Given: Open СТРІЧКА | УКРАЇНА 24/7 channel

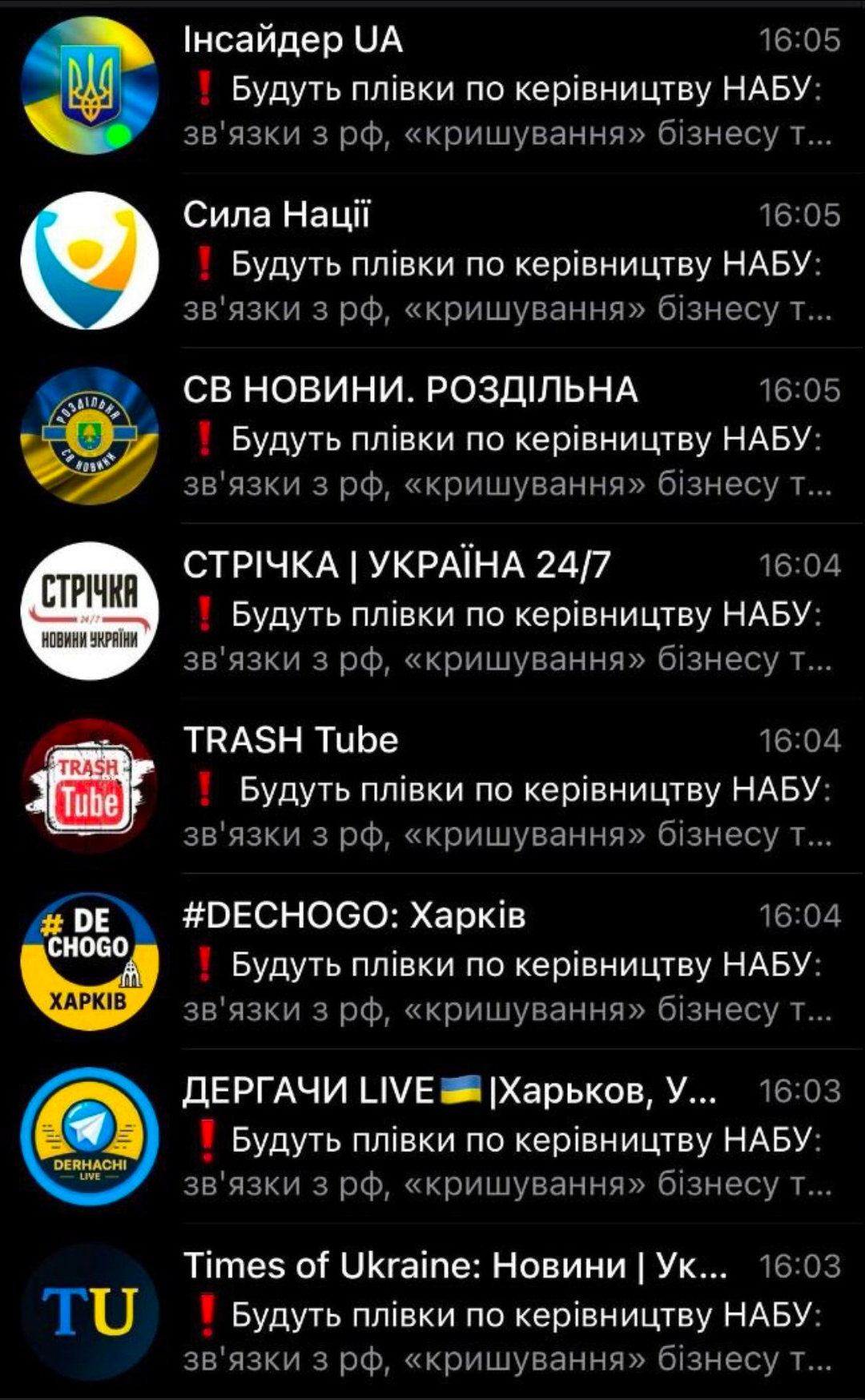Looking at the screenshot, I should click(505, 613).
